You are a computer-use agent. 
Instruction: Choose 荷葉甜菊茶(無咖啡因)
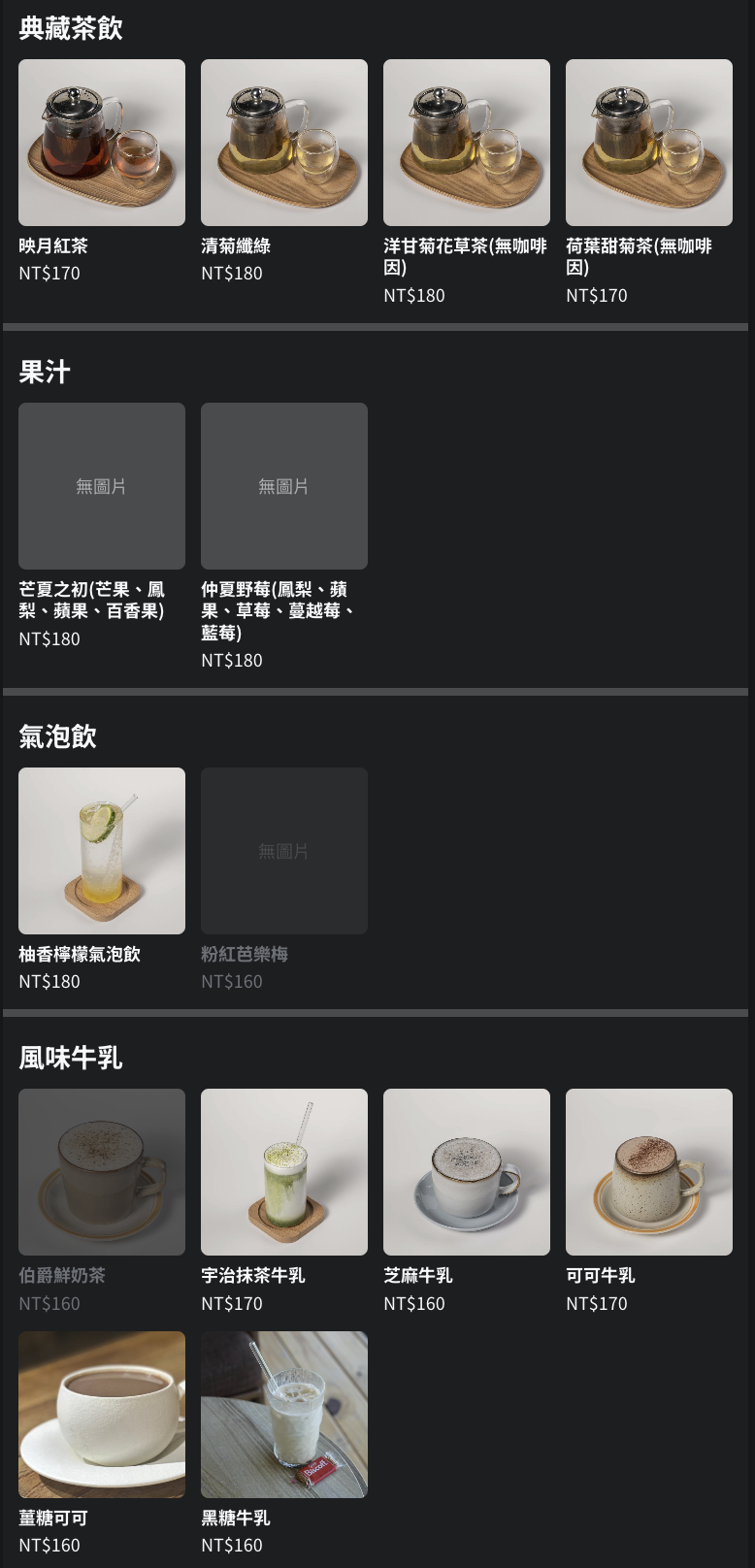pos(649,144)
